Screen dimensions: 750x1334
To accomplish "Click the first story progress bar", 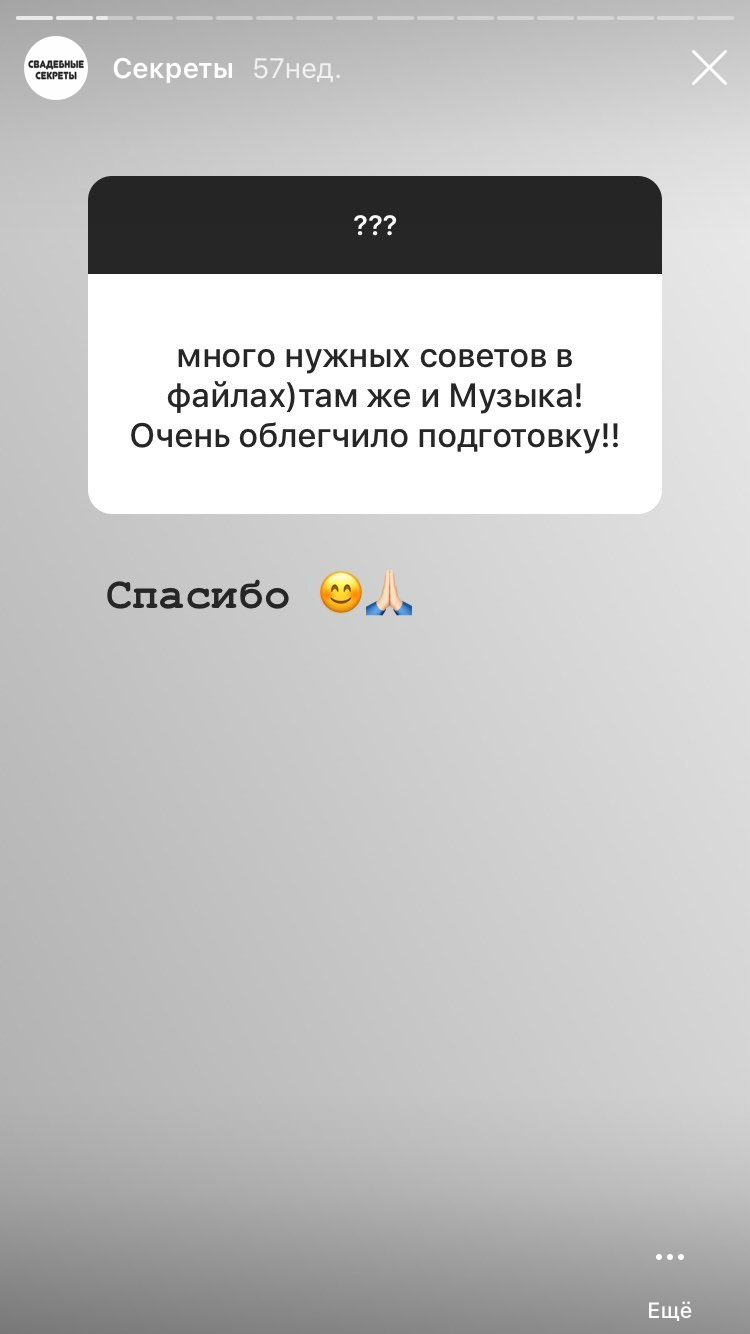I will 32,16.
